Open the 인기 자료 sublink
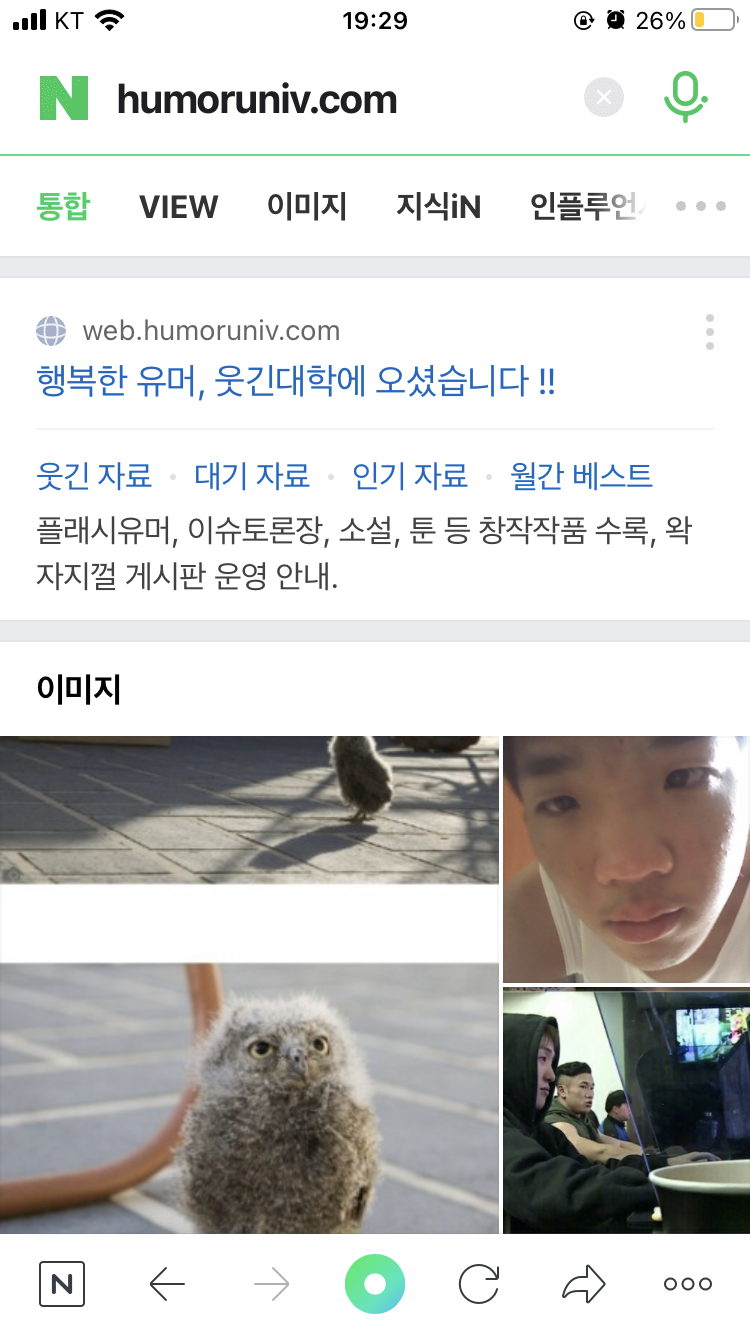This screenshot has height=1334, width=750. coord(410,476)
